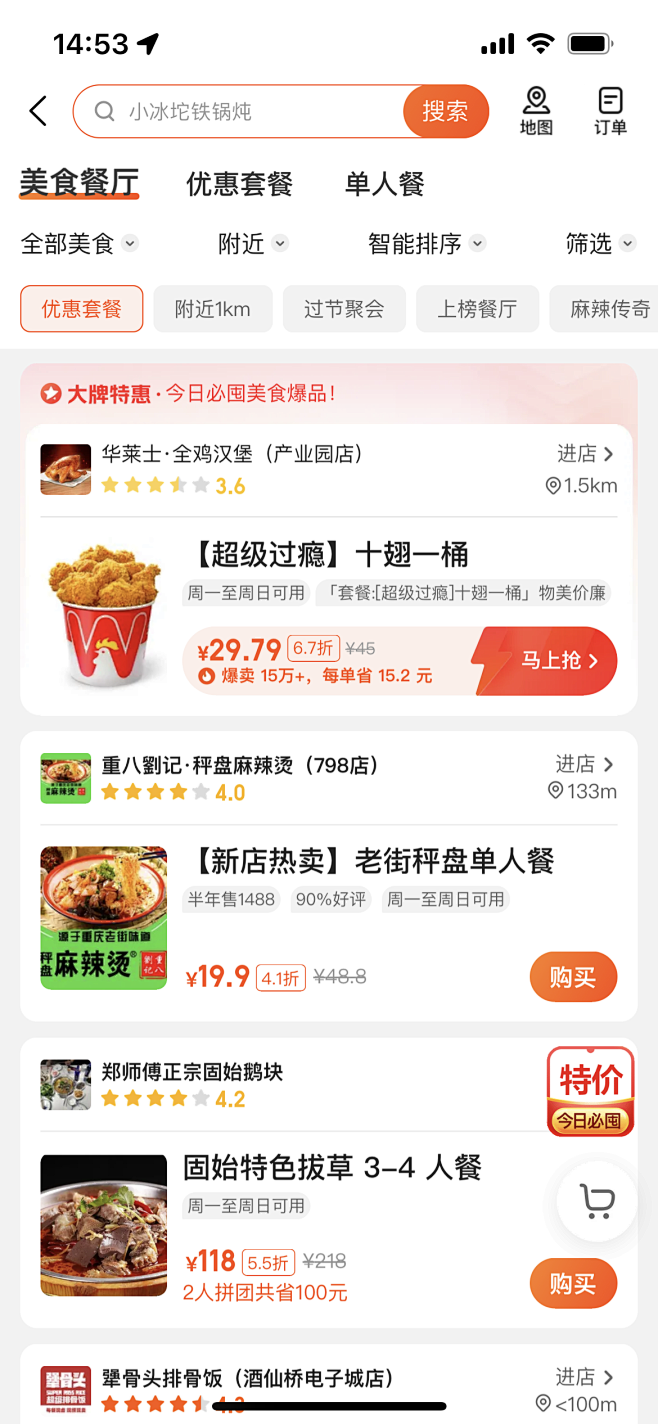Image resolution: width=658 pixels, height=1424 pixels.
Task: Select the 过节聚会 chip
Action: 344,309
